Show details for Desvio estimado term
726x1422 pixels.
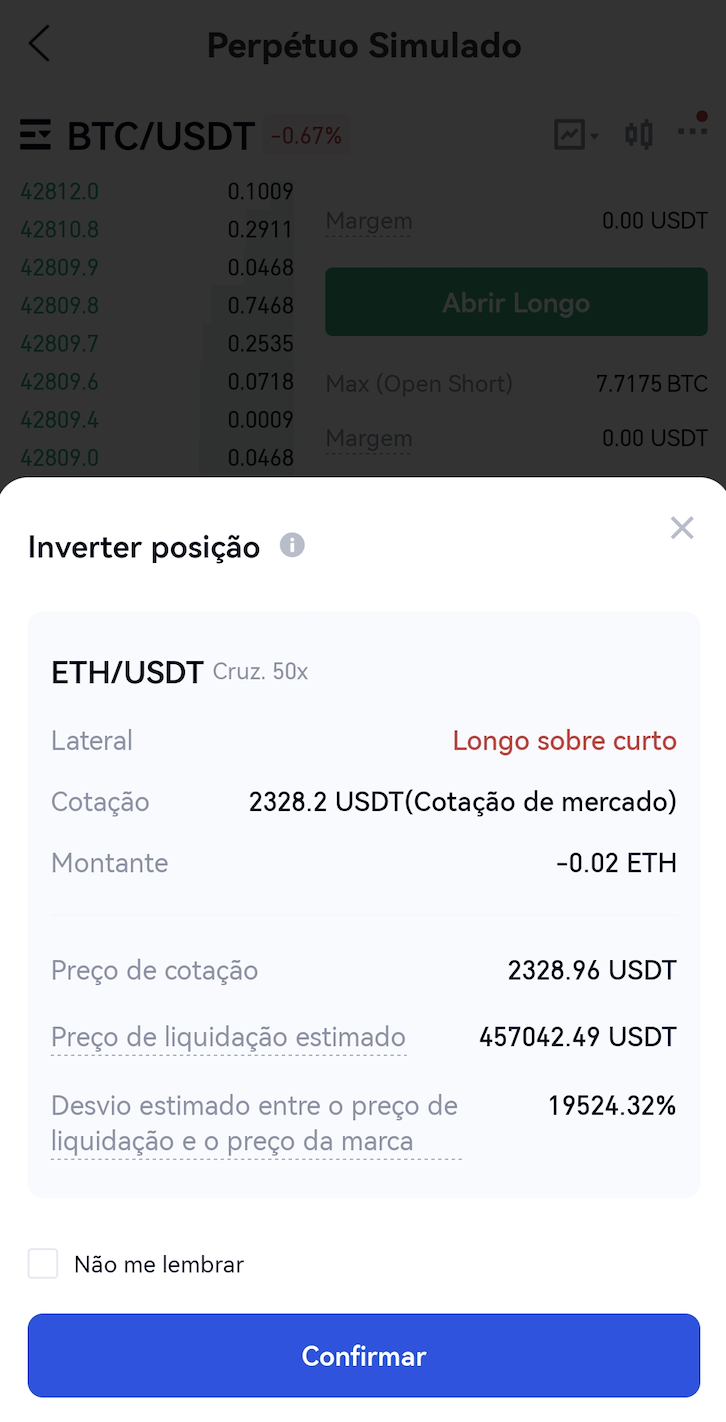click(254, 1123)
